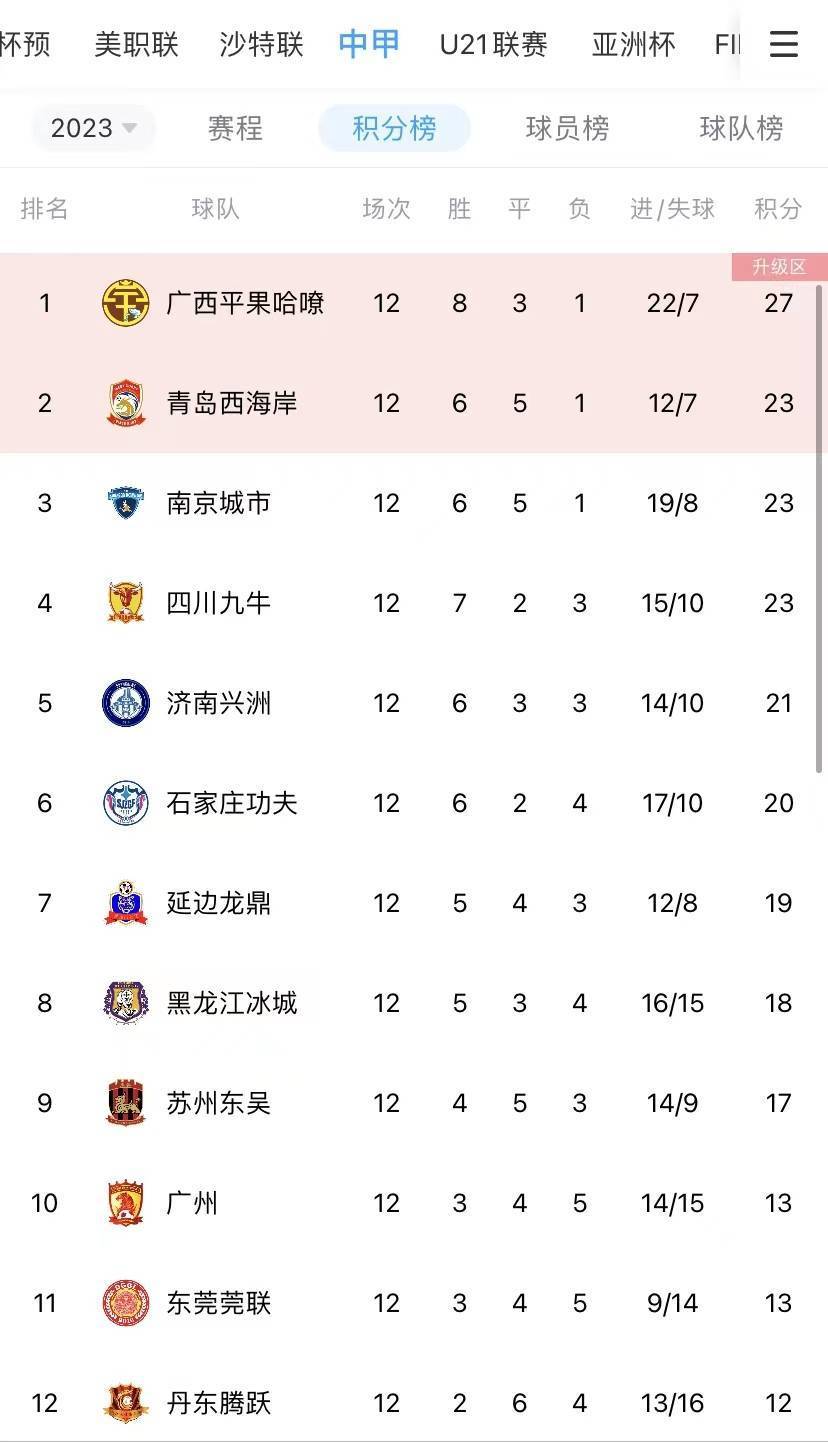Open the 广州 team row

click(192, 1203)
